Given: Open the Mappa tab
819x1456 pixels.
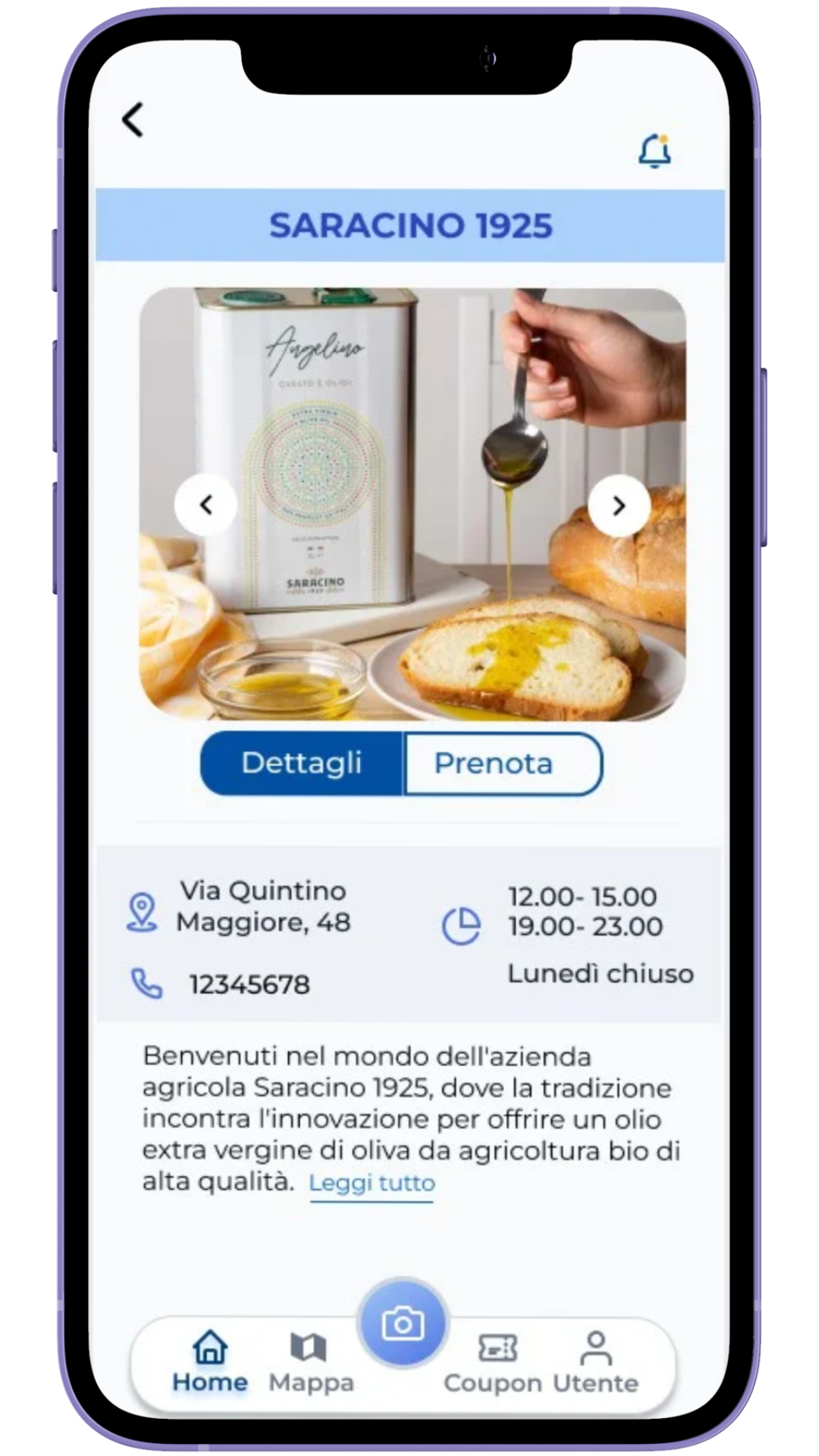Looking at the screenshot, I should [311, 1362].
